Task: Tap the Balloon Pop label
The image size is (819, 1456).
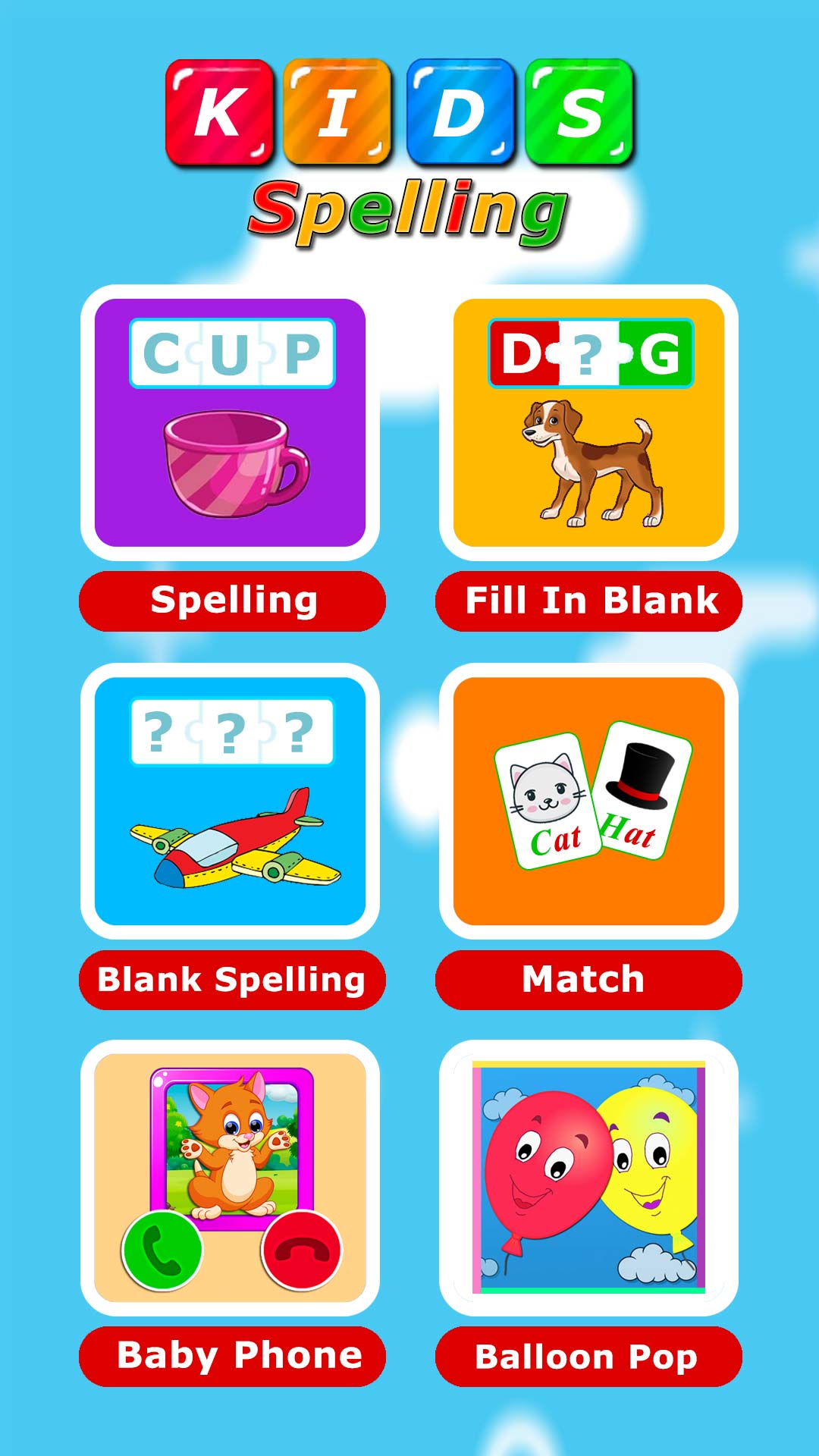Action: 588,1356
